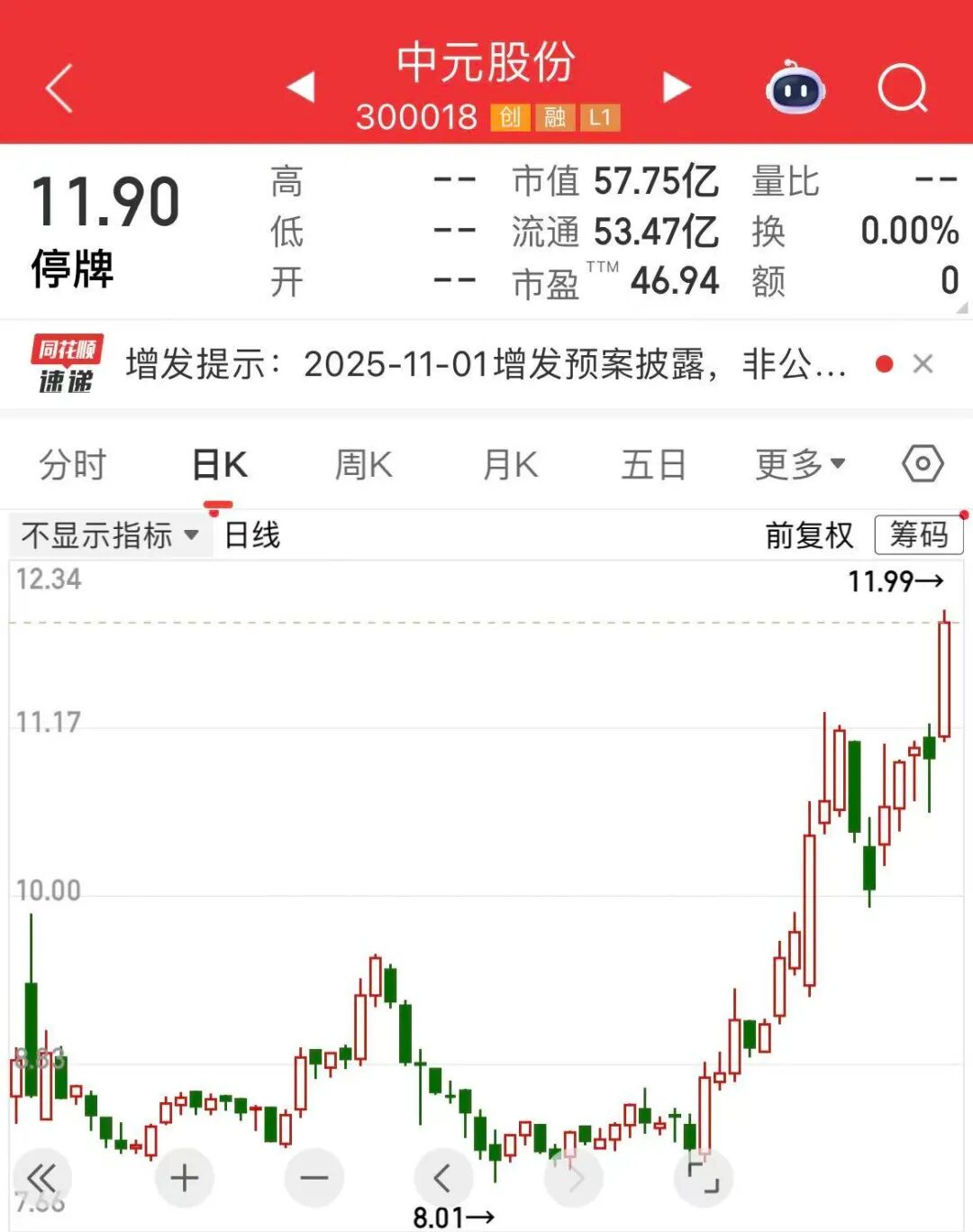
Task: Zoom out the K-line chart
Action: [314, 1178]
